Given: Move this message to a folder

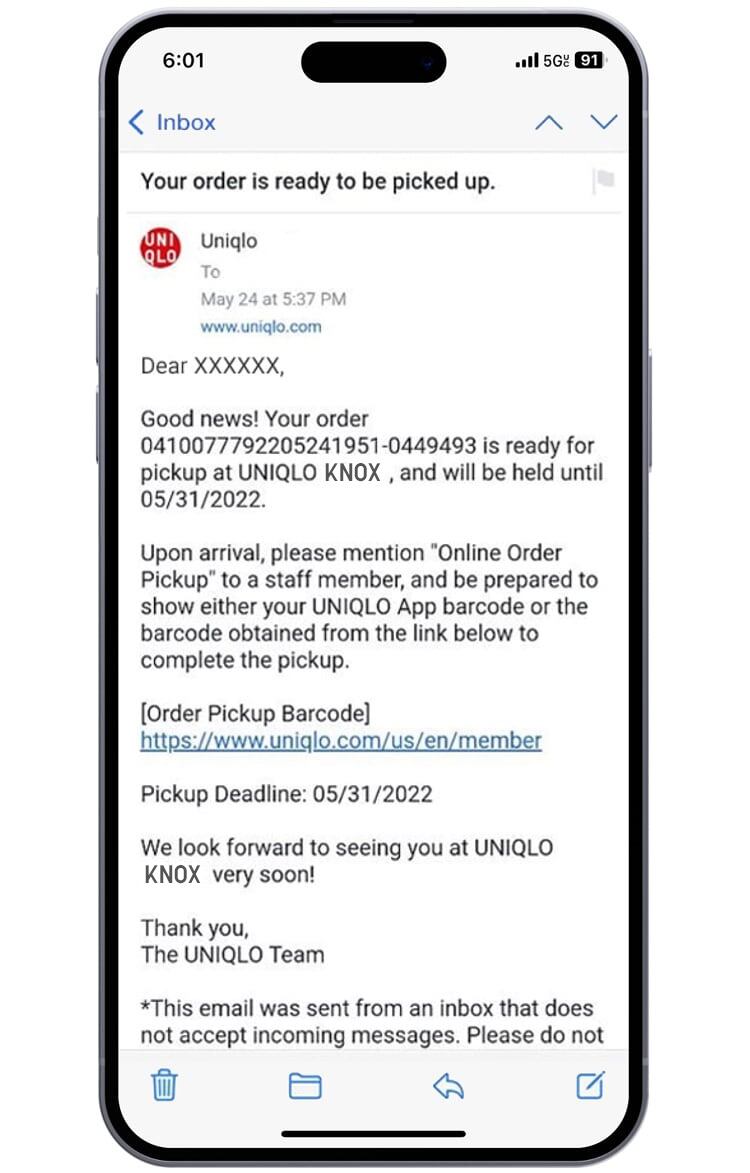Looking at the screenshot, I should click(x=305, y=1085).
